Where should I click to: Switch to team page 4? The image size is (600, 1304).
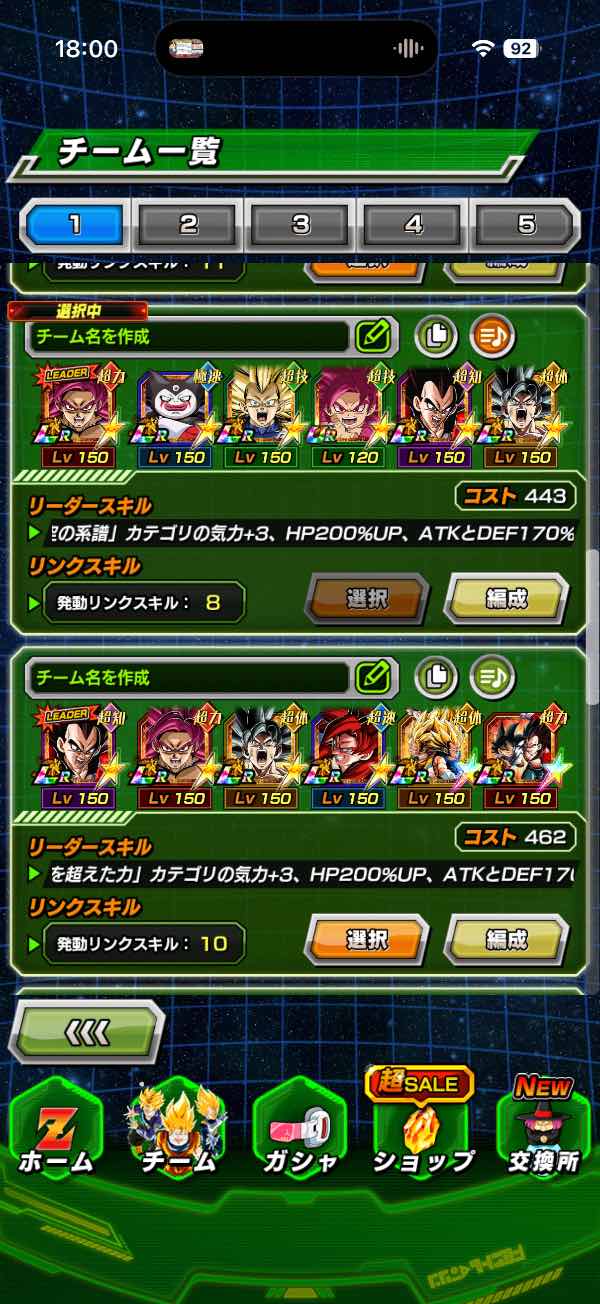pos(413,224)
